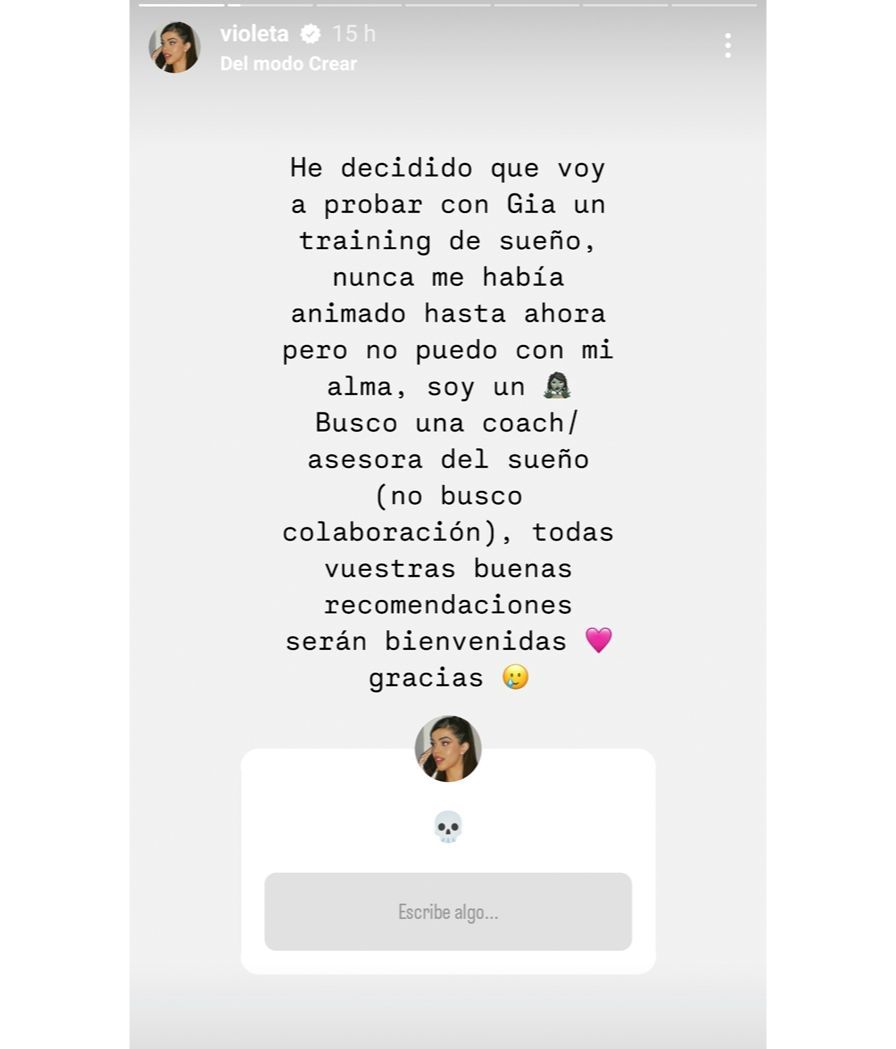Image resolution: width=896 pixels, height=1049 pixels.
Task: Click the story progress bar at the top
Action: tap(448, 6)
